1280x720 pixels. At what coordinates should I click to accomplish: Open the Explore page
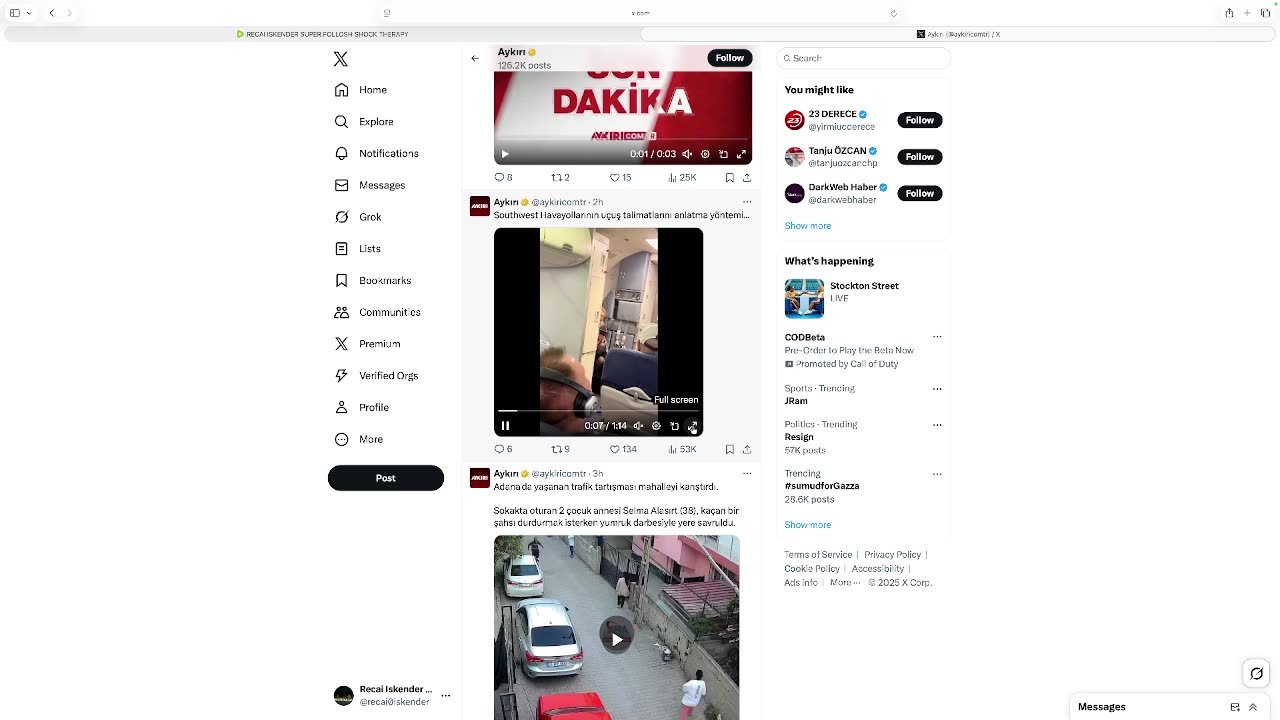(x=376, y=122)
